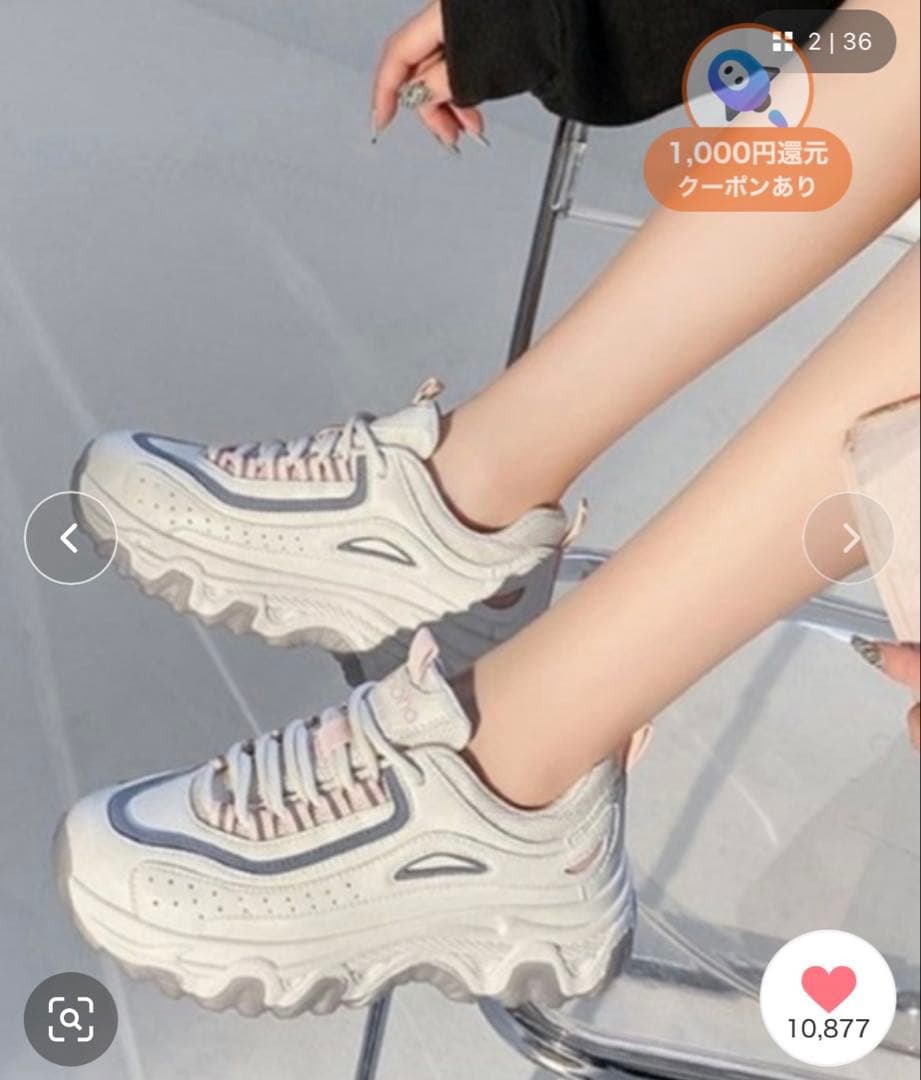Open the 1,000円還元 coupon badge
The height and width of the screenshot is (1080, 921).
747,120
